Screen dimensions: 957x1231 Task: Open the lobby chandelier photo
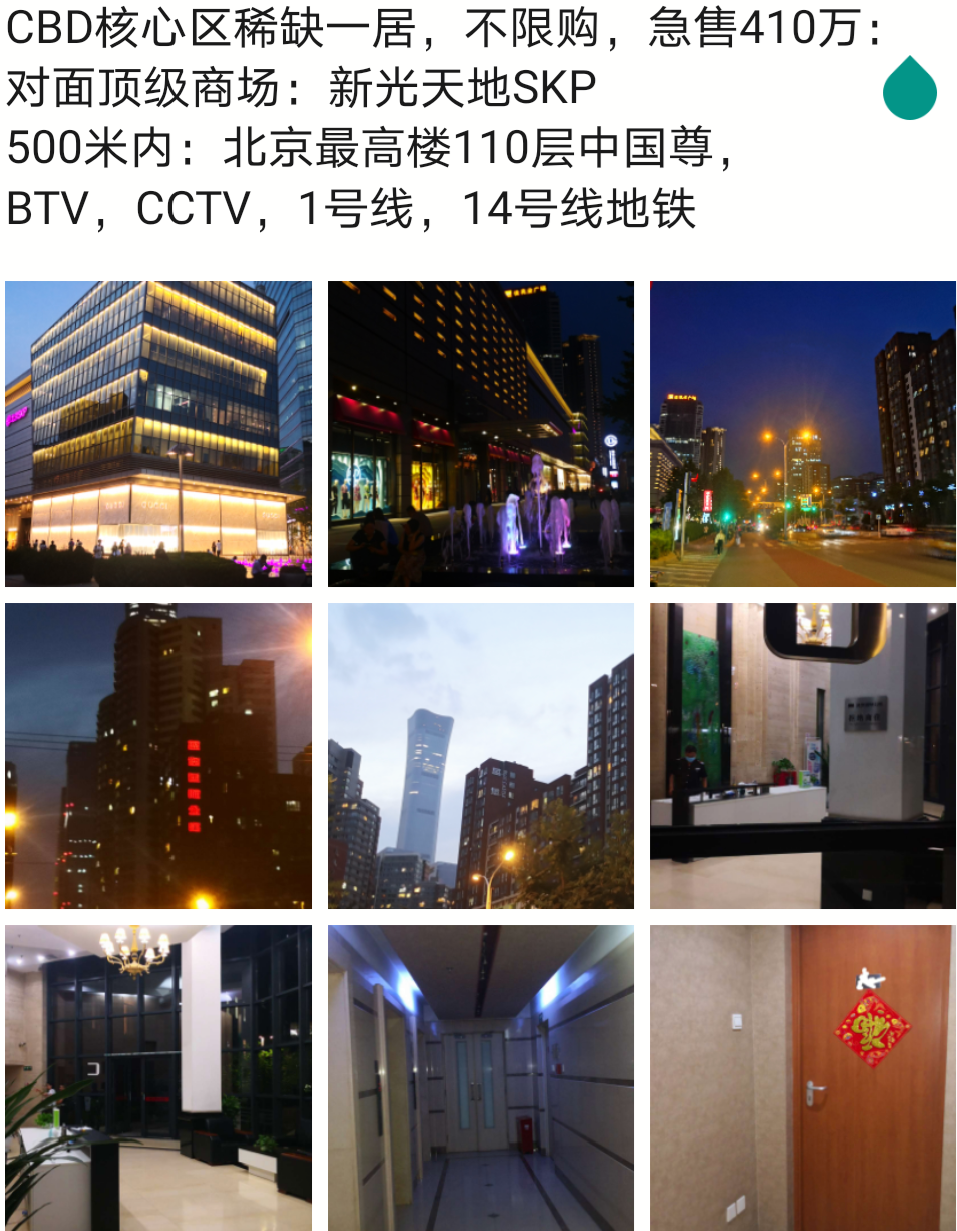pyautogui.click(x=158, y=1077)
